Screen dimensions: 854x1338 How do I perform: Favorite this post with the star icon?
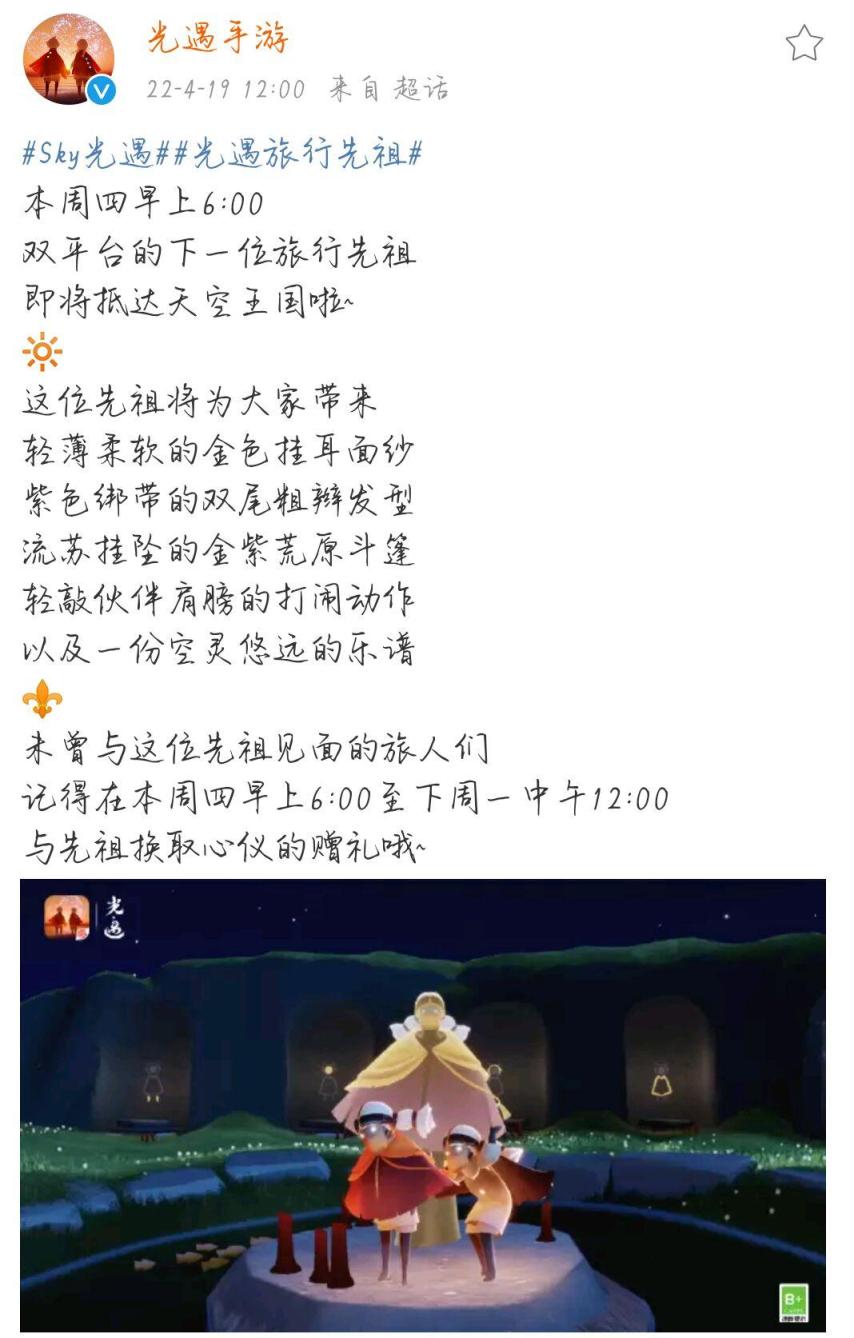[803, 44]
